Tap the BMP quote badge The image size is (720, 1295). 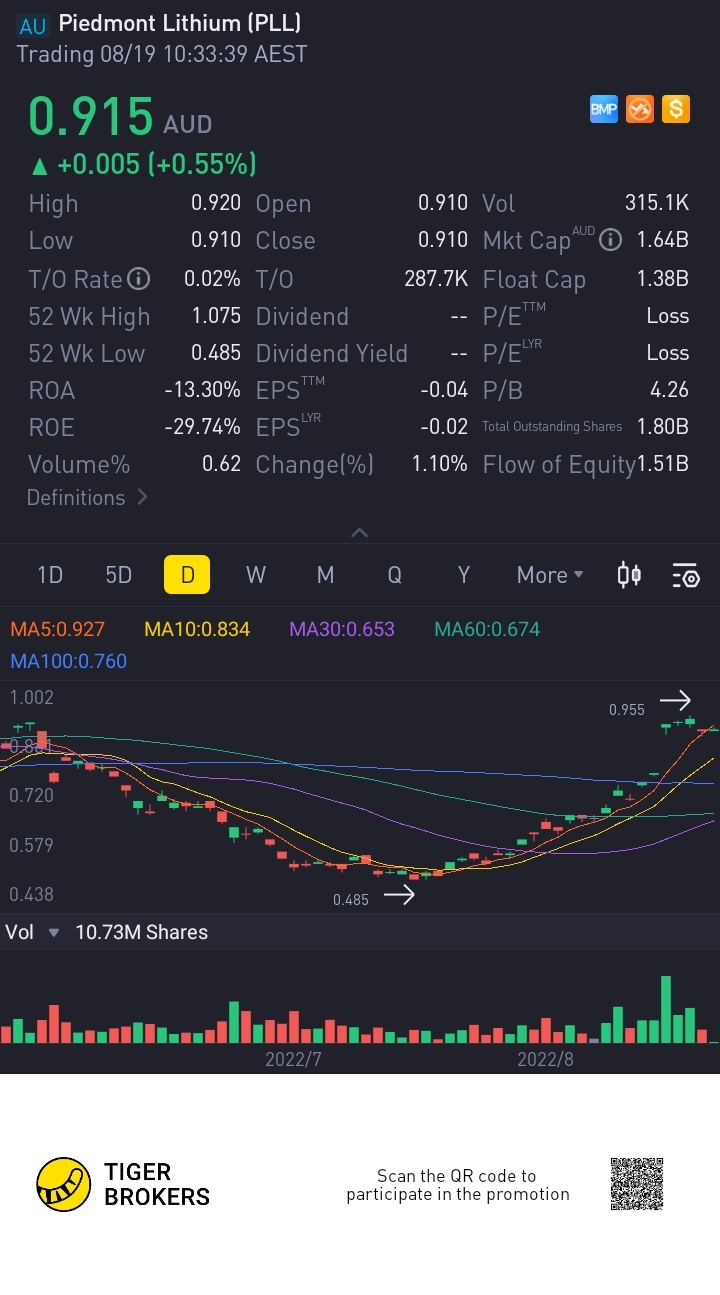tap(604, 109)
